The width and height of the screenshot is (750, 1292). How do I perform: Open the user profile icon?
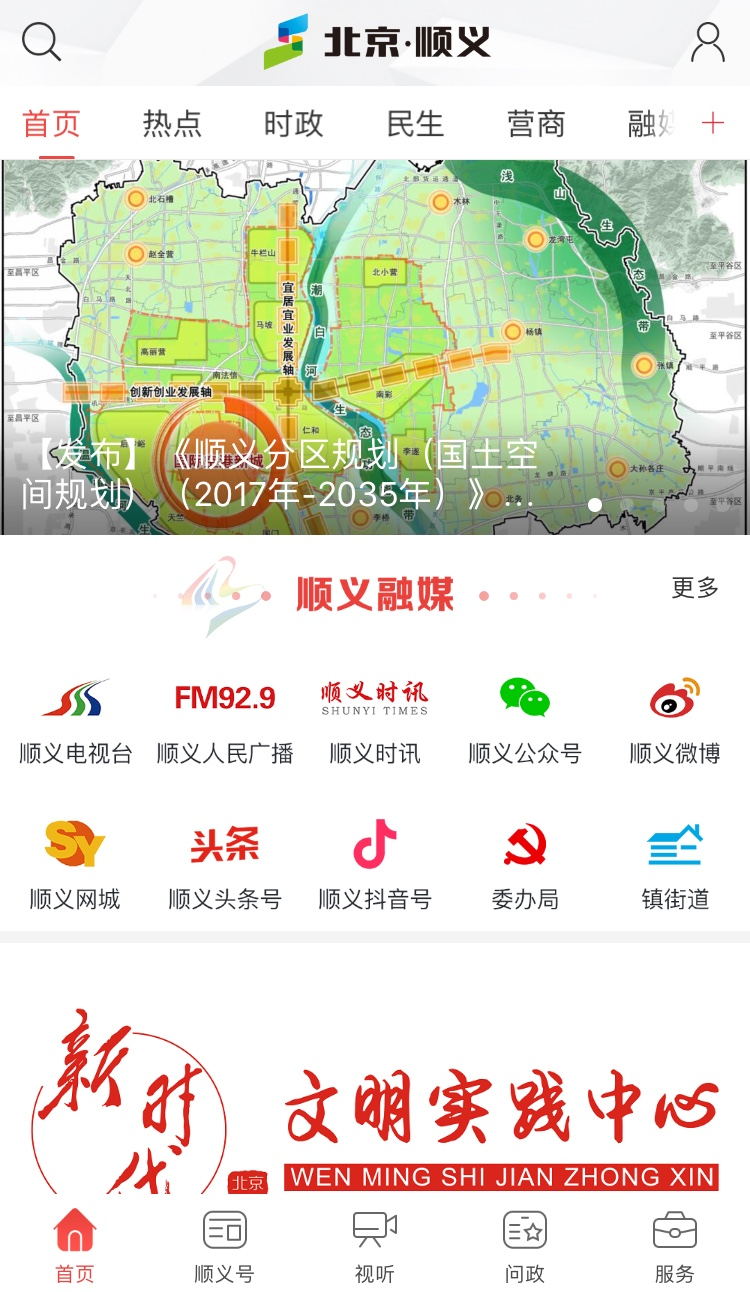coord(707,42)
